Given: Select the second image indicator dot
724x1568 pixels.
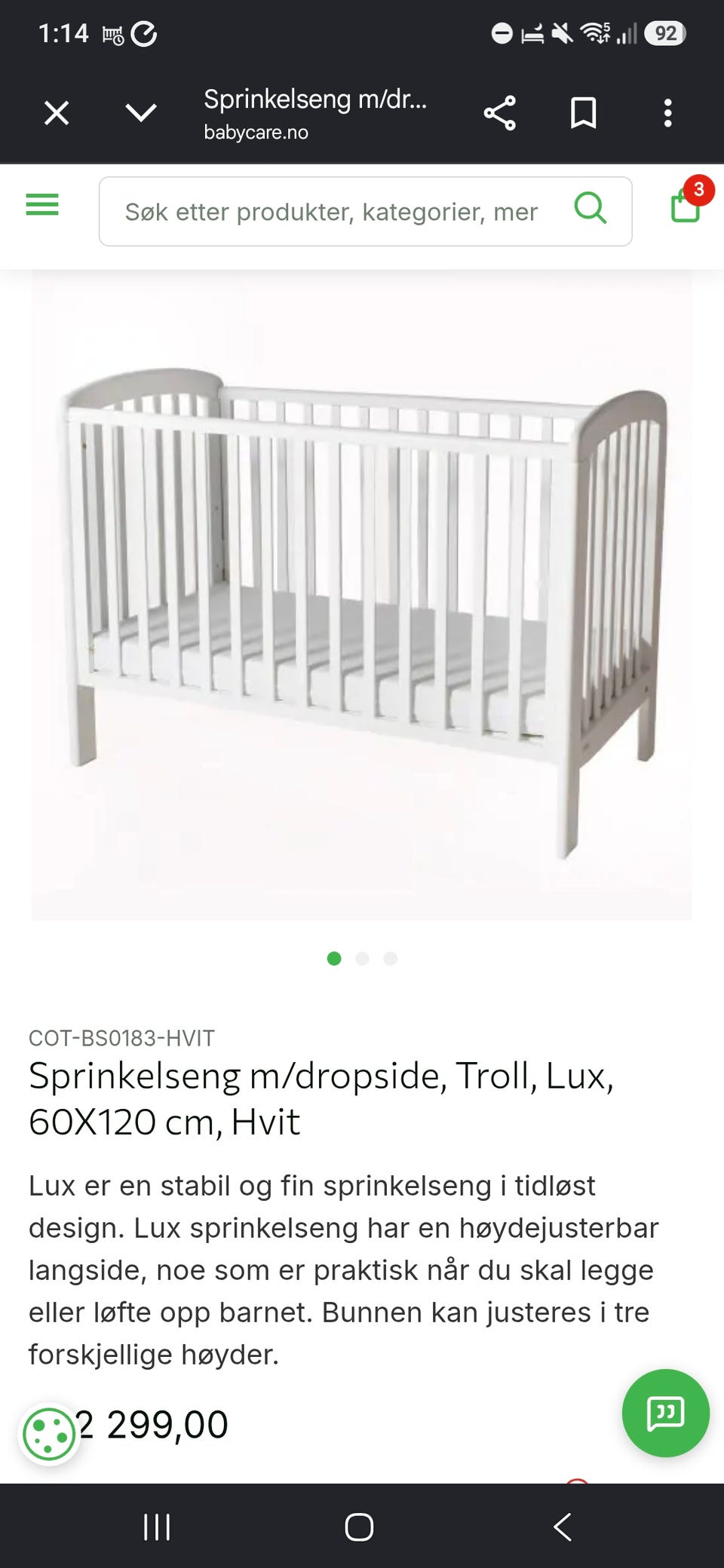Looking at the screenshot, I should [x=362, y=958].
